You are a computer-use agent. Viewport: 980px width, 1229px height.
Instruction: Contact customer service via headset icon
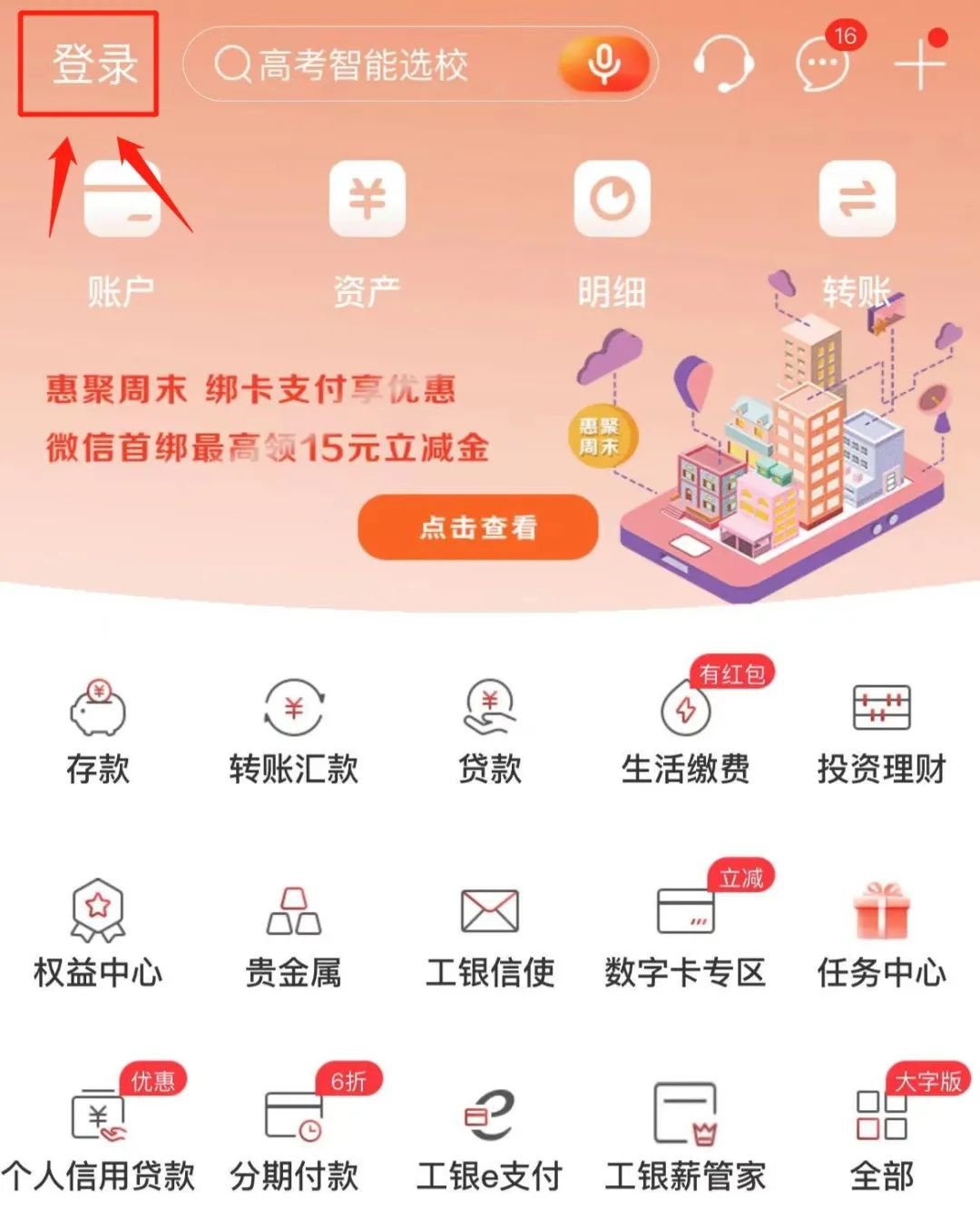pos(723,64)
